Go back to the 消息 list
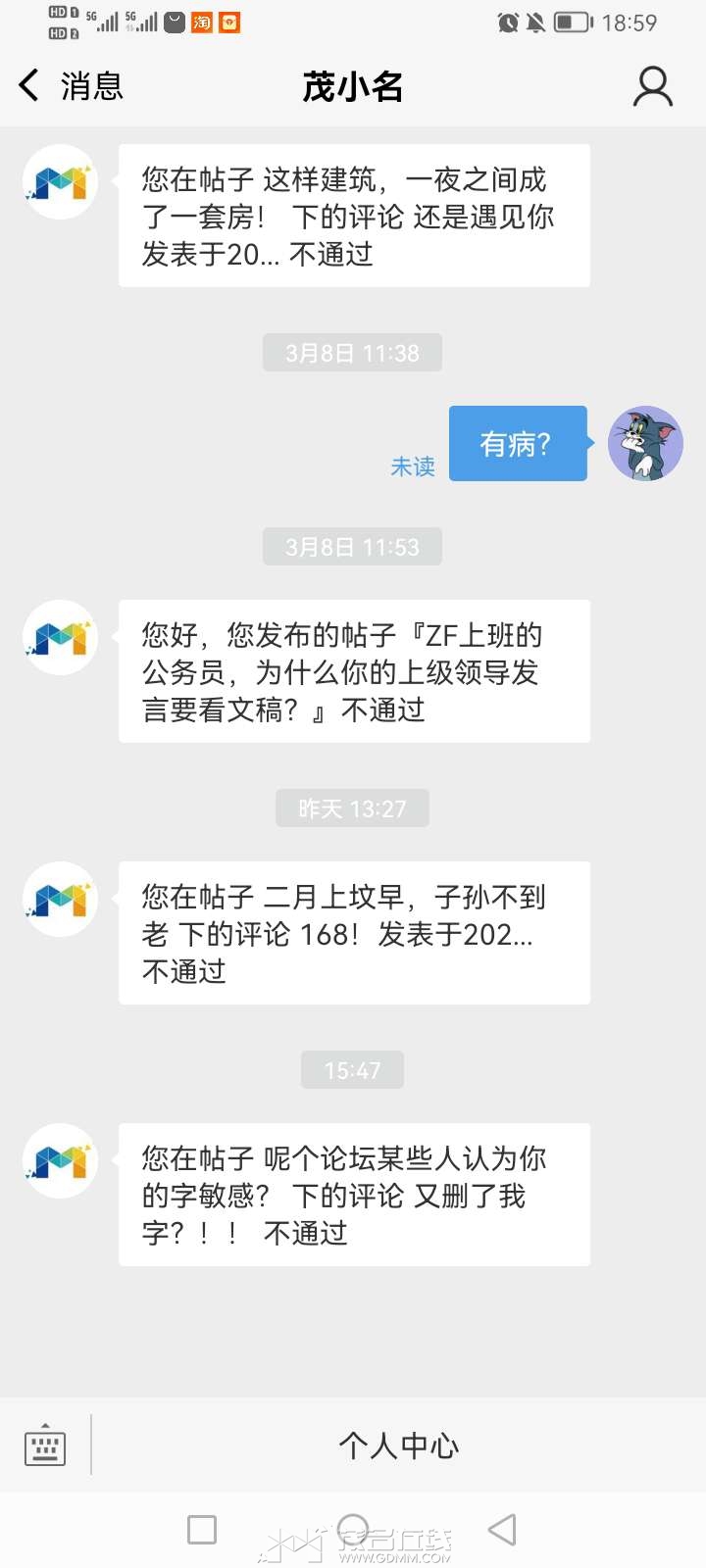Screen dimensions: 706x1568 [x=69, y=86]
